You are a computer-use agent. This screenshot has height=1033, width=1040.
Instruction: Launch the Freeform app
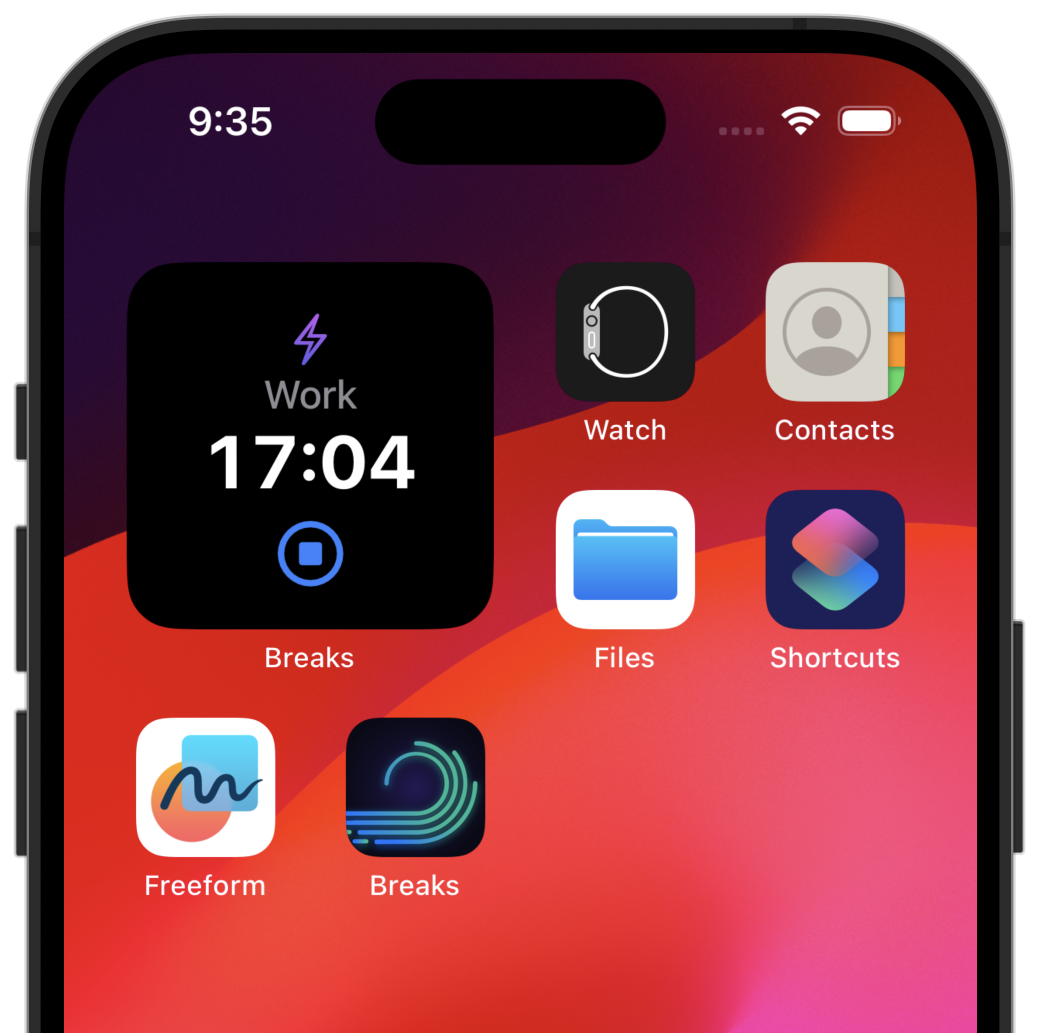(x=205, y=787)
